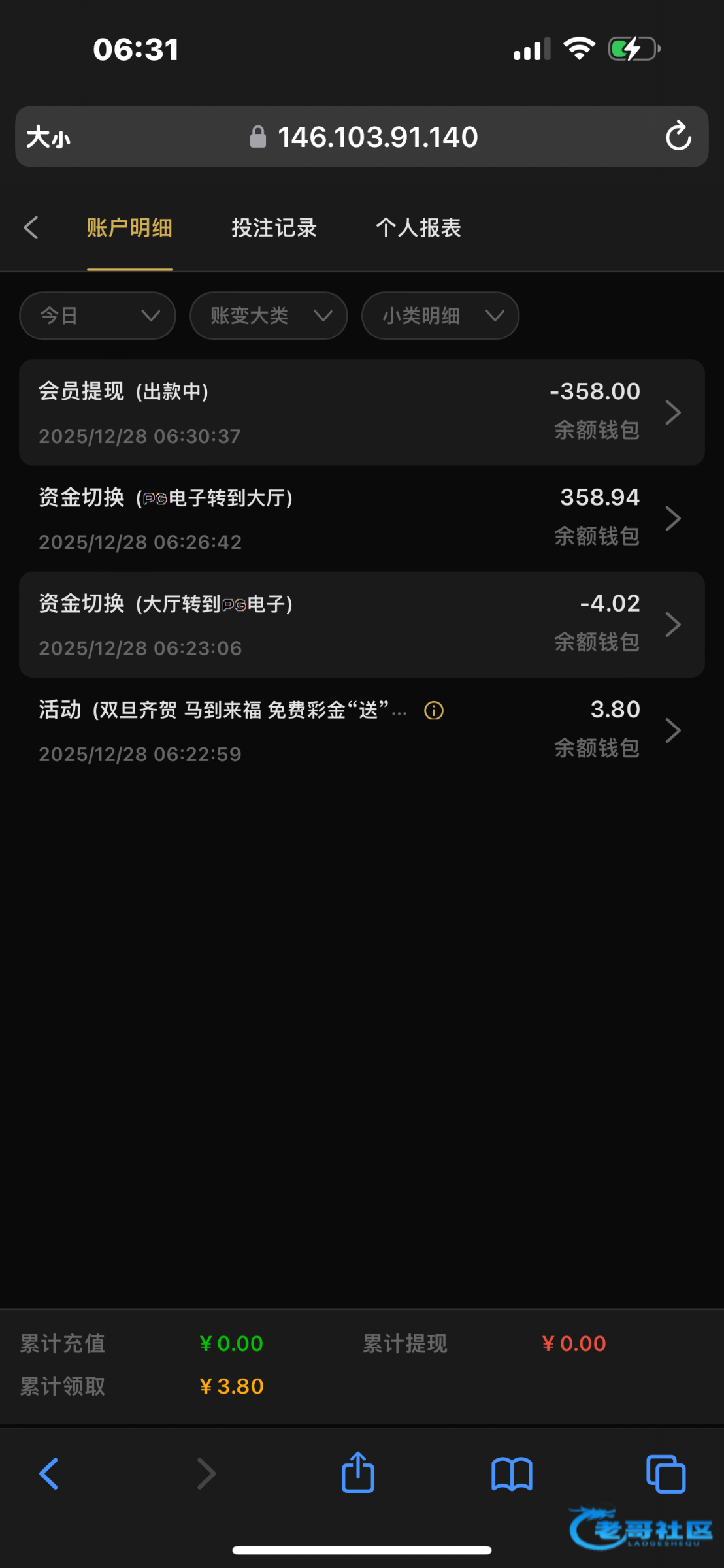Navigate back in the browser toolbar
Screen dimensions: 724x1568
point(49,1474)
